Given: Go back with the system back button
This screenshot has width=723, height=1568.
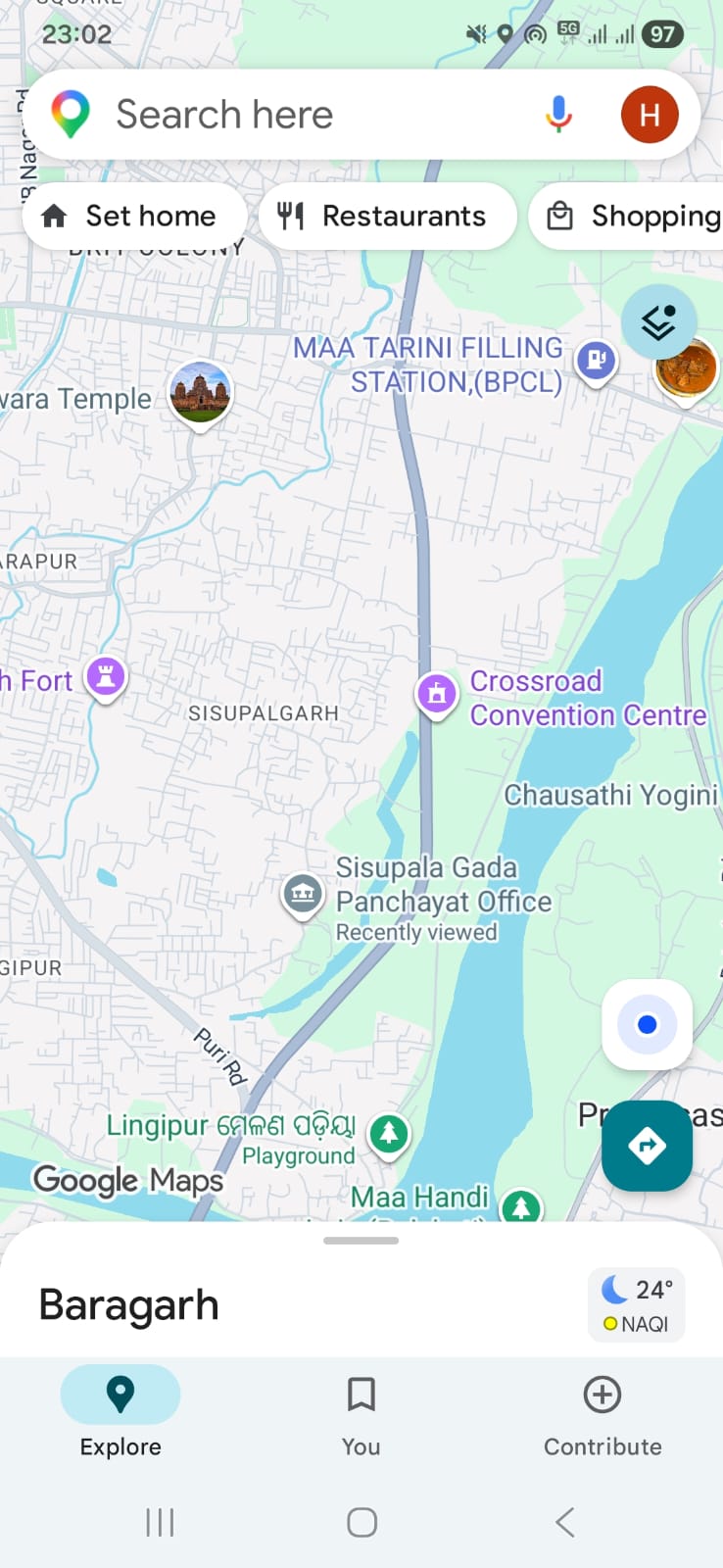Looking at the screenshot, I should pos(564,1522).
